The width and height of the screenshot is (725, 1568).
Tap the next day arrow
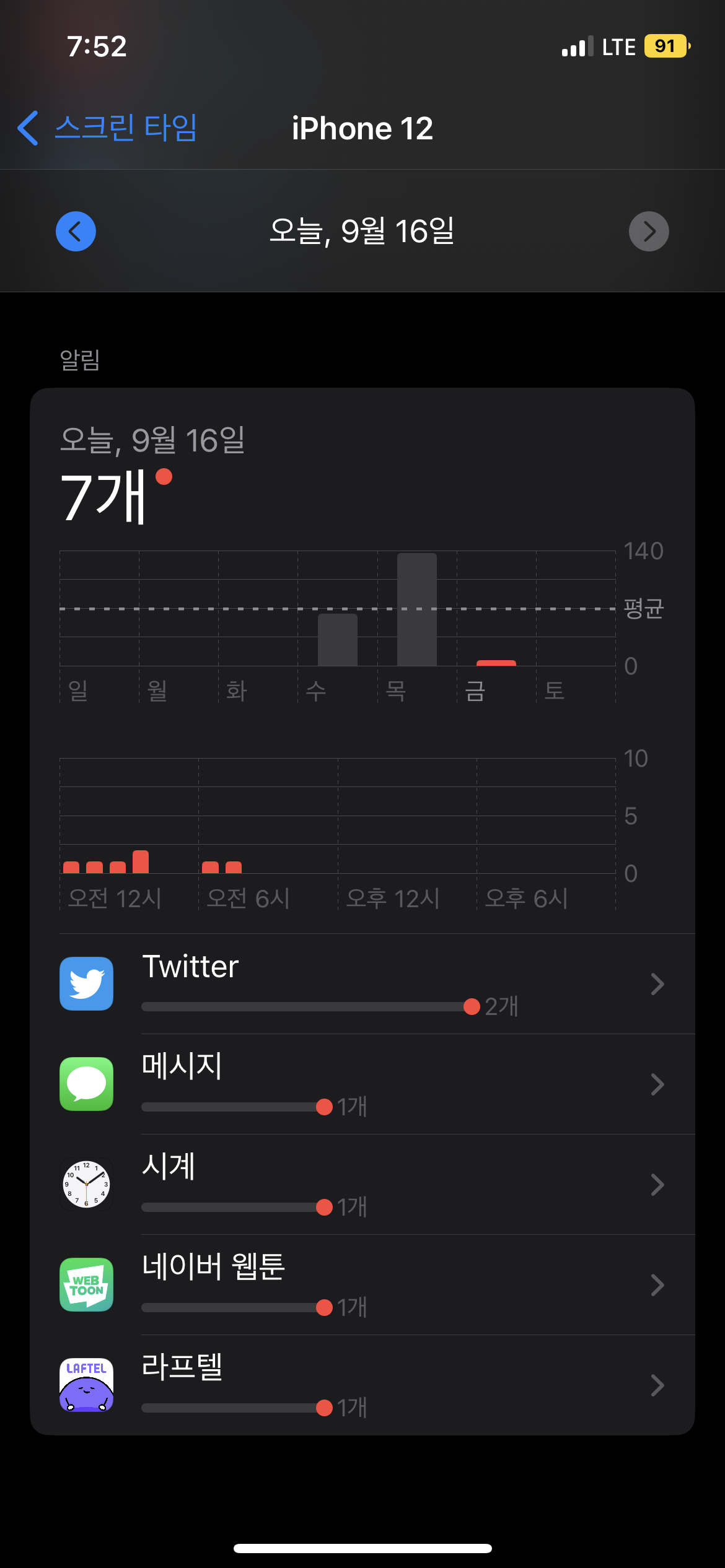[648, 232]
